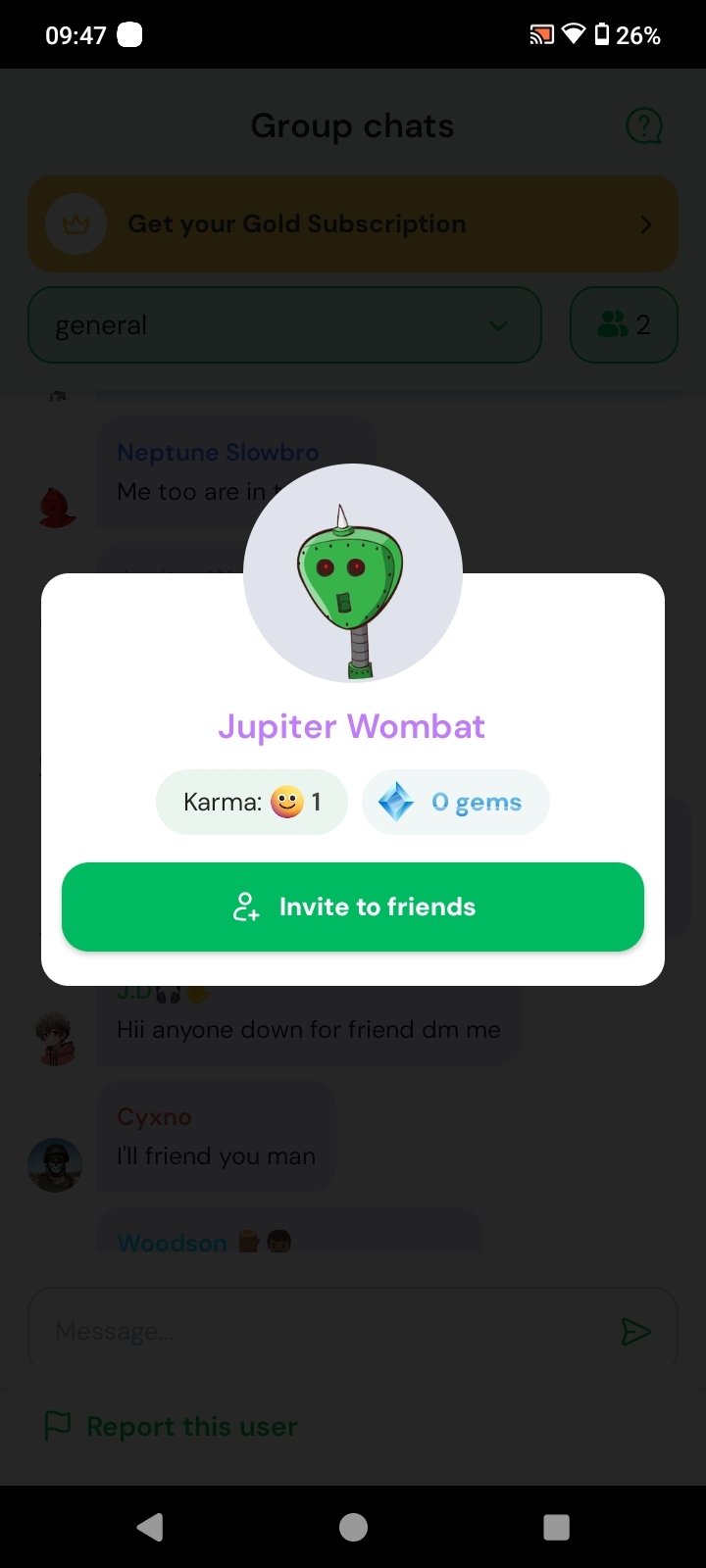Viewport: 706px width, 1568px height.
Task: Toggle Jupiter Wombat's karma badge
Action: pyautogui.click(x=251, y=801)
